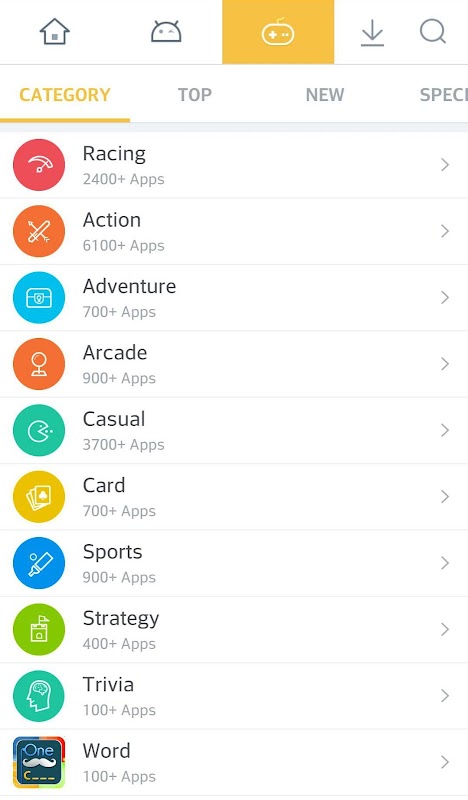
Task: Browse Adventure games
Action: [234, 298]
